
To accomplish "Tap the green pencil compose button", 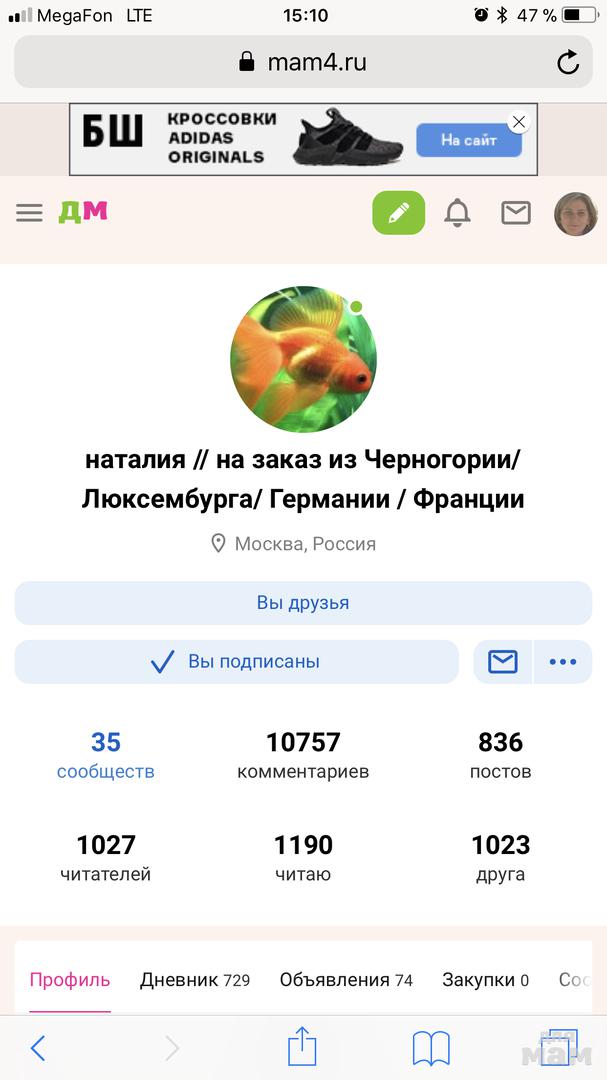I will coord(398,213).
